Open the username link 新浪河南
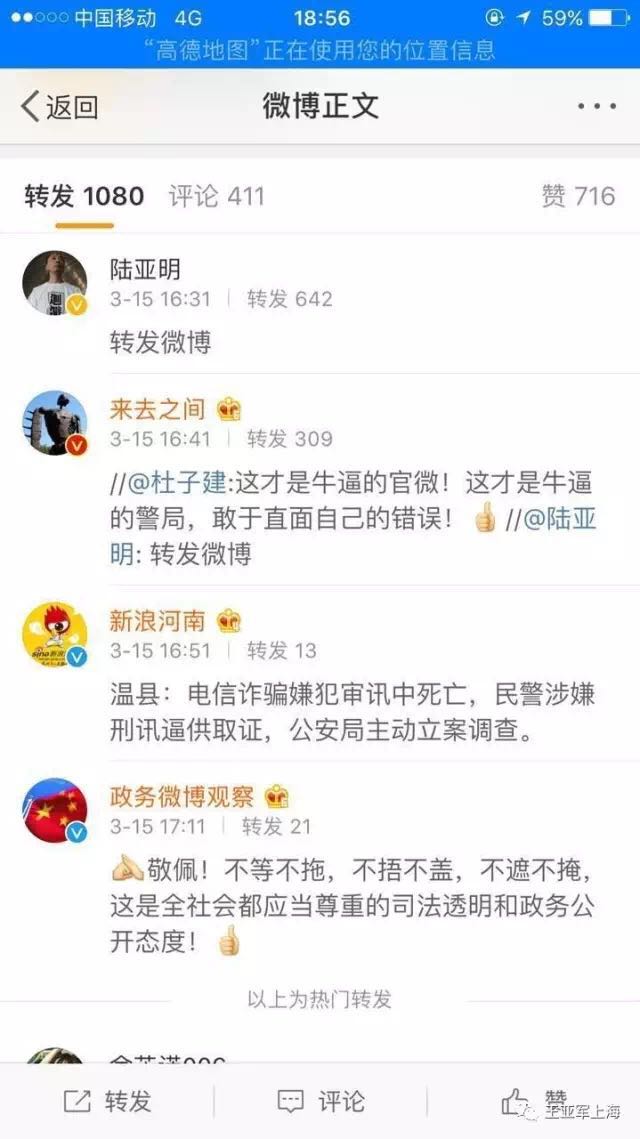Screen dimensions: 640x1139 coord(157,621)
